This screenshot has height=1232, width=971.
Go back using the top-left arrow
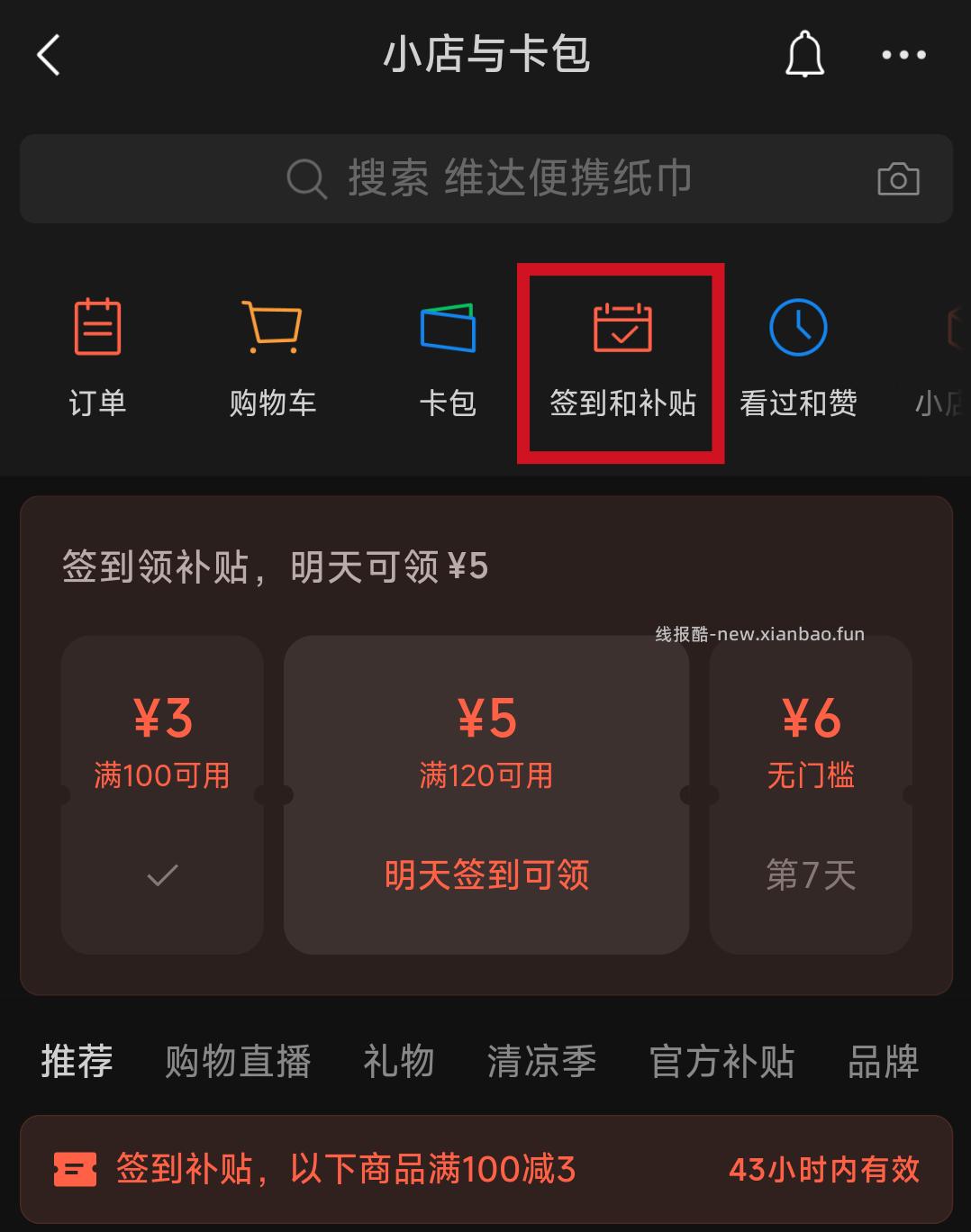coord(49,55)
